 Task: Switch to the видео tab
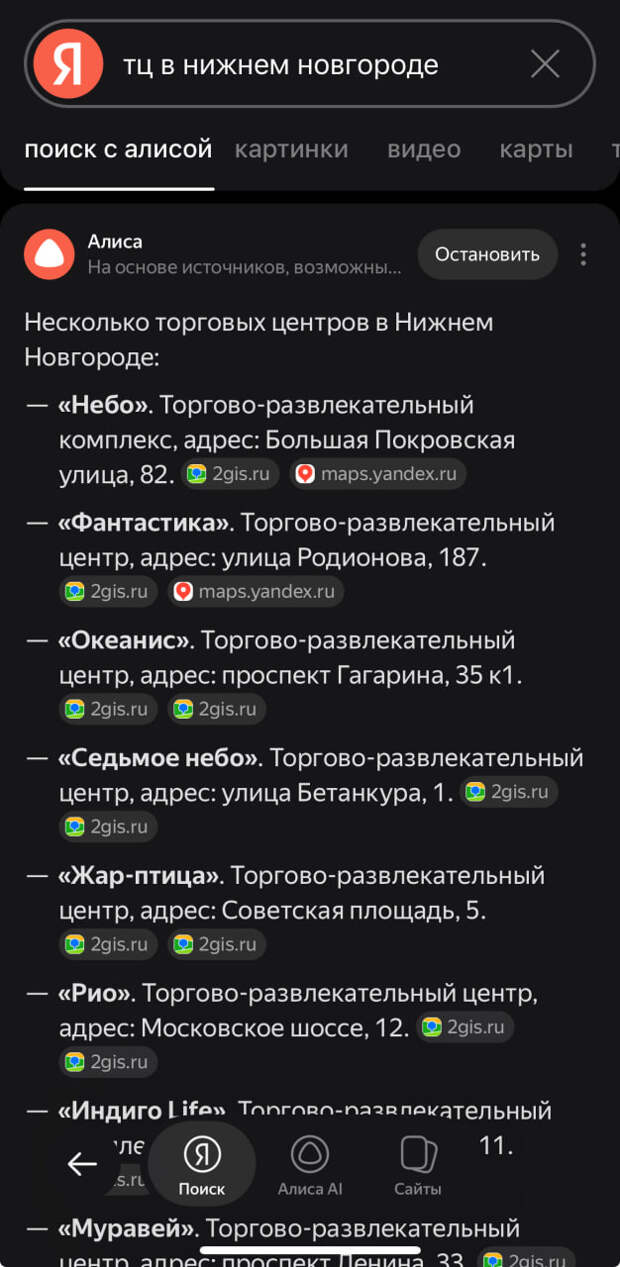point(424,150)
